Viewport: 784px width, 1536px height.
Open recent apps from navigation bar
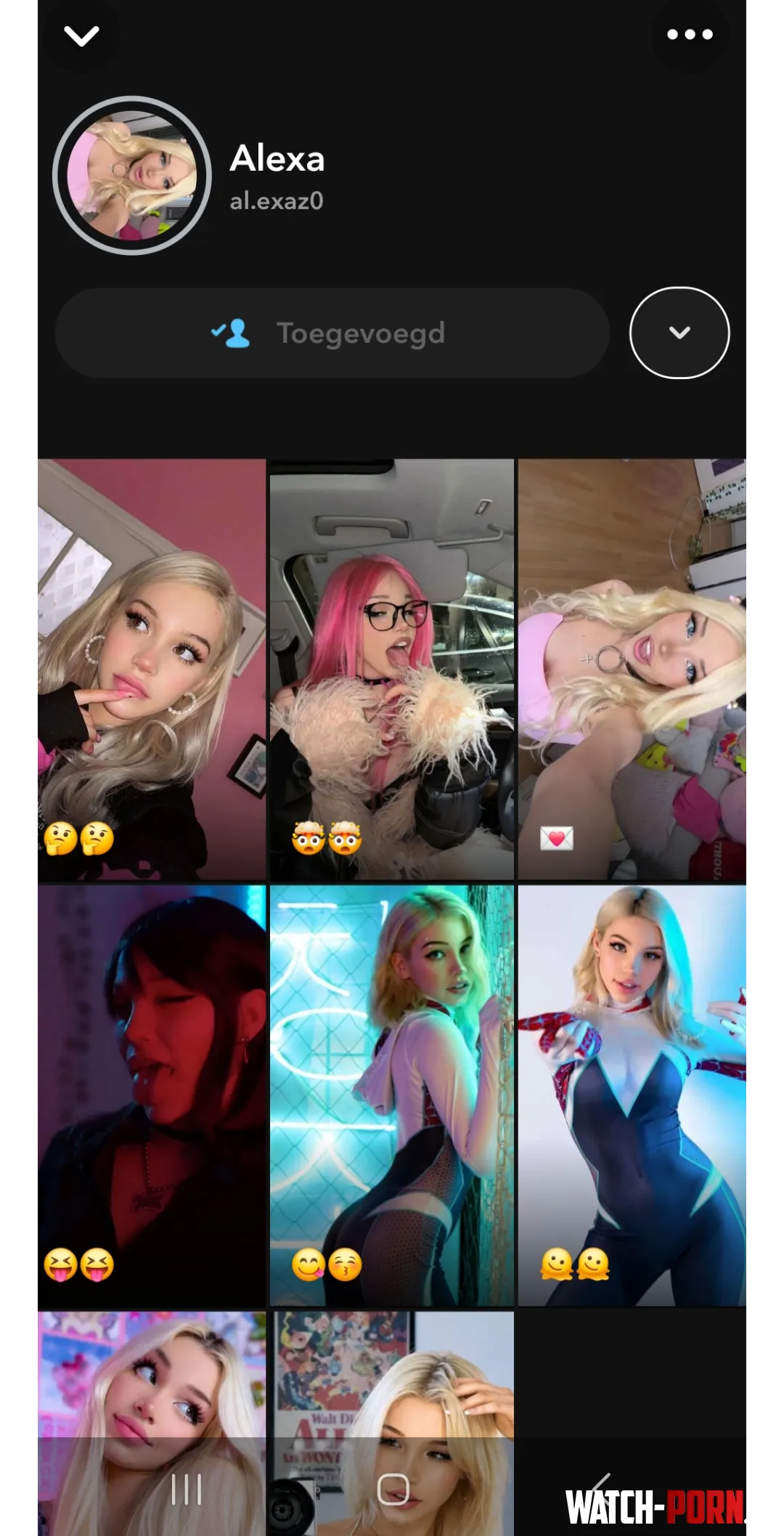[187, 1490]
